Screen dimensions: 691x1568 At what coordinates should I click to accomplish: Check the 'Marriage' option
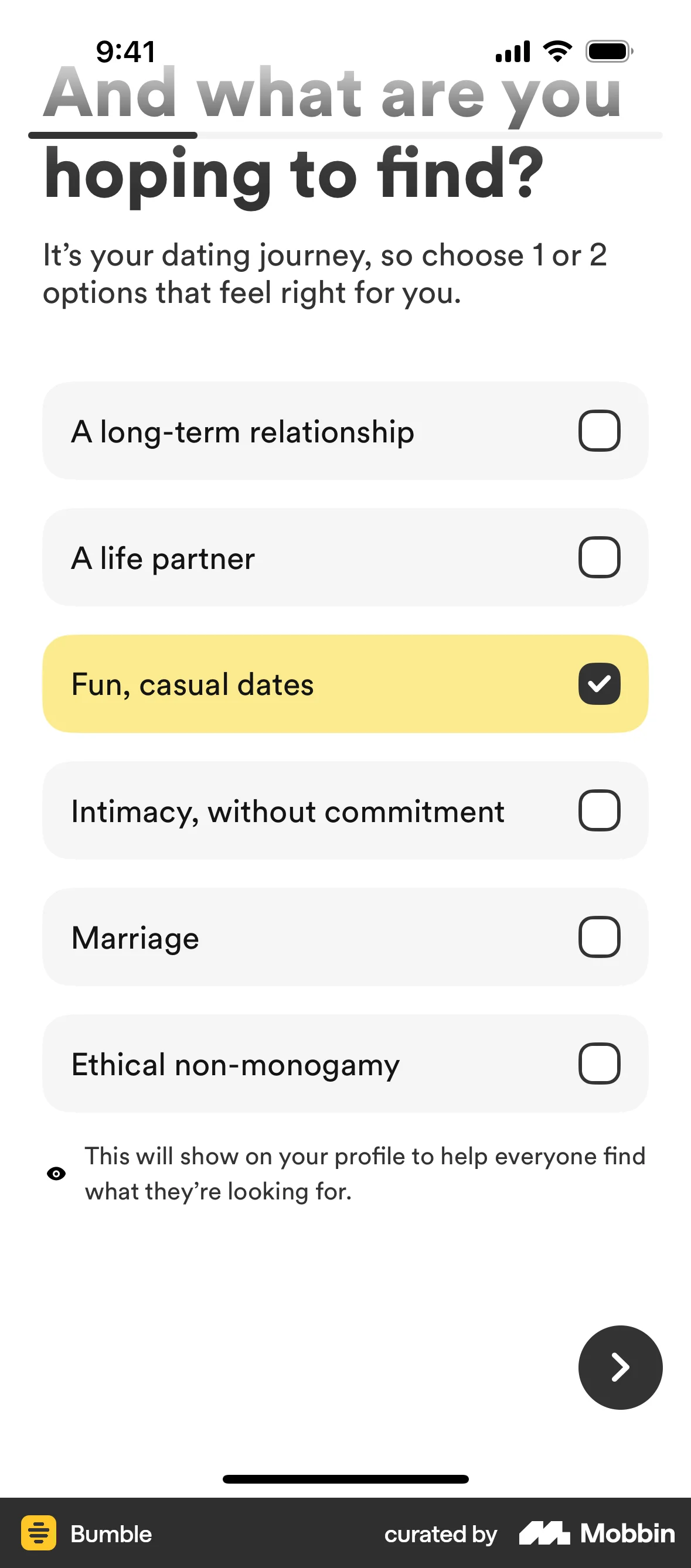[x=599, y=937]
